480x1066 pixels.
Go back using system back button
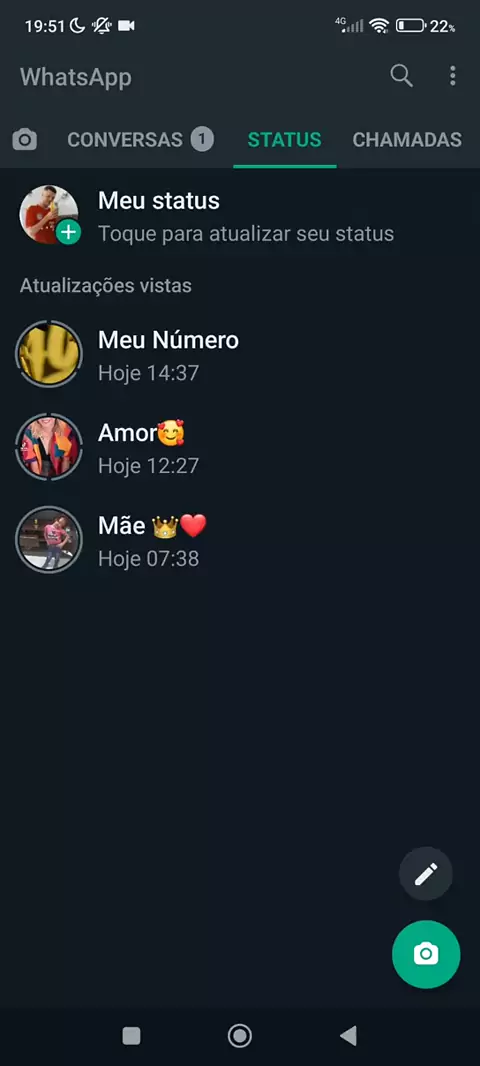(348, 1036)
